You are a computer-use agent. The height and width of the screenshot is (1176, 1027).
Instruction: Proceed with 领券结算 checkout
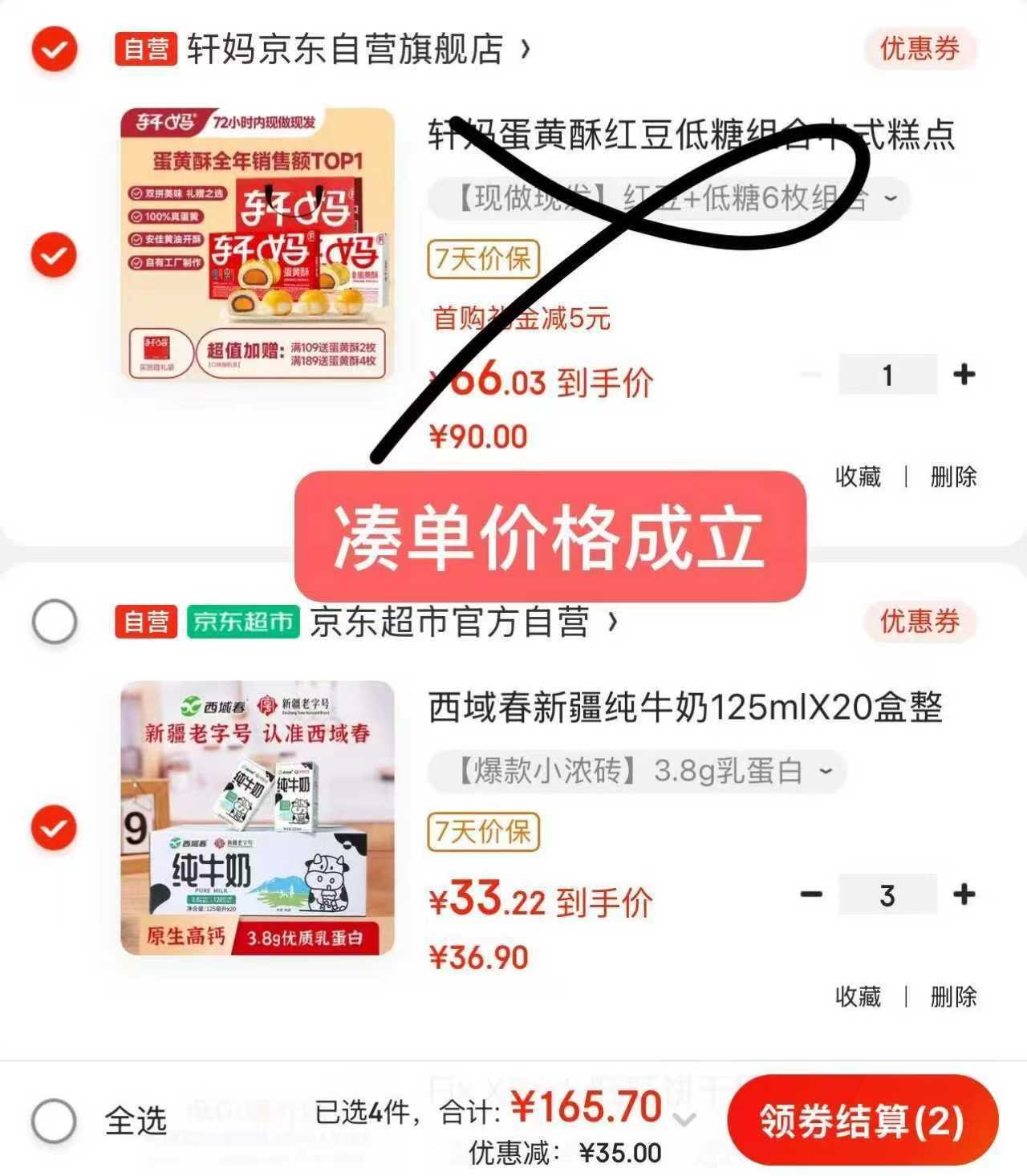tap(862, 1120)
